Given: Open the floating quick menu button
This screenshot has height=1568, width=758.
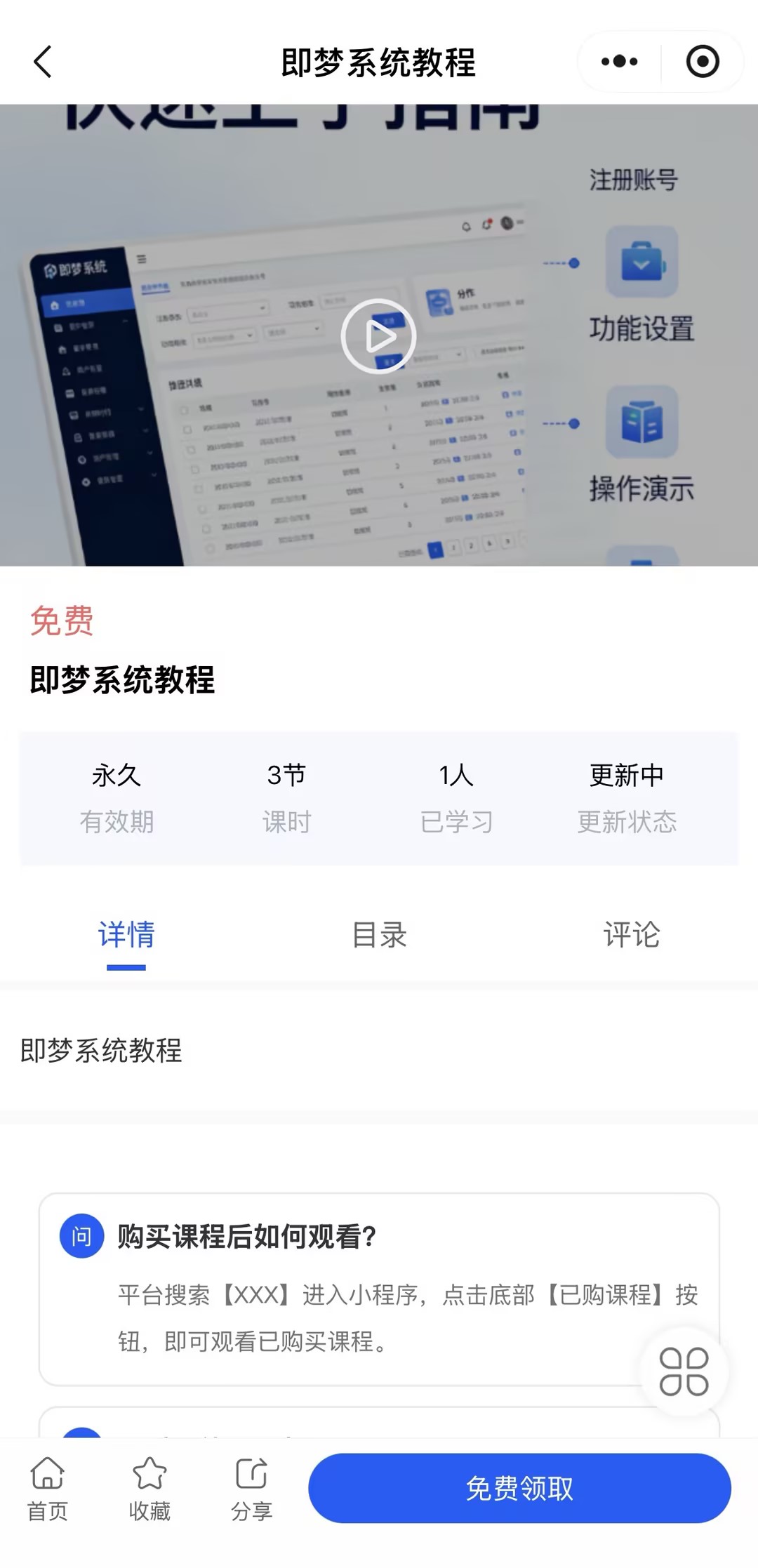Looking at the screenshot, I should 684,1371.
